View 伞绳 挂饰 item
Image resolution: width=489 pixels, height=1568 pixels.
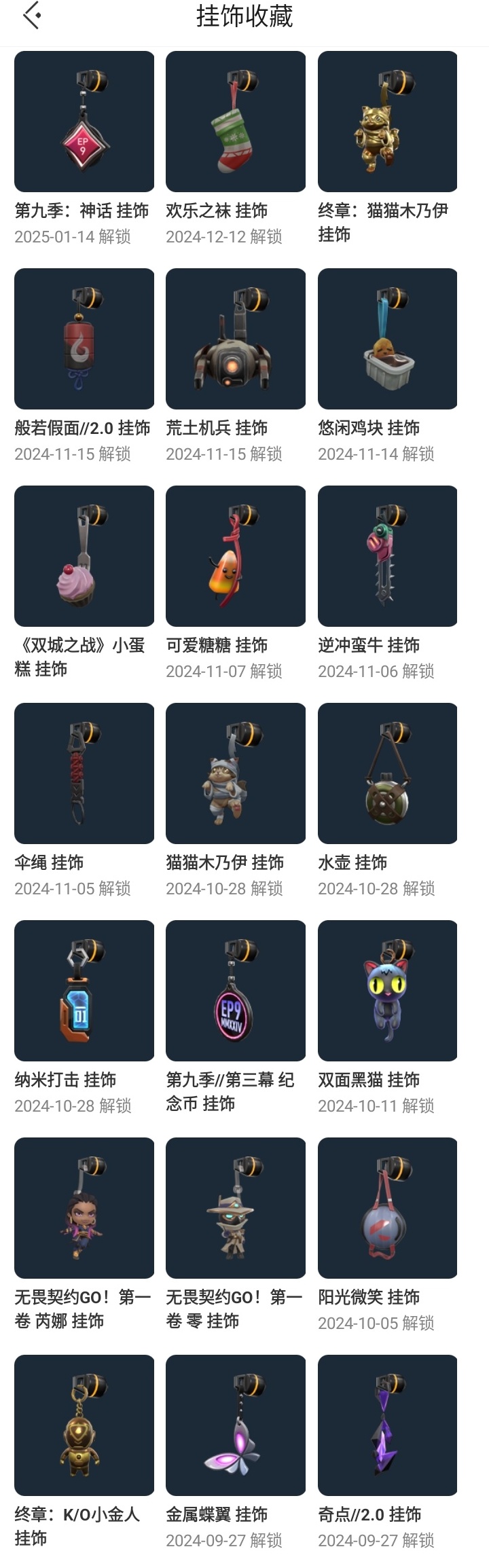coord(84,773)
